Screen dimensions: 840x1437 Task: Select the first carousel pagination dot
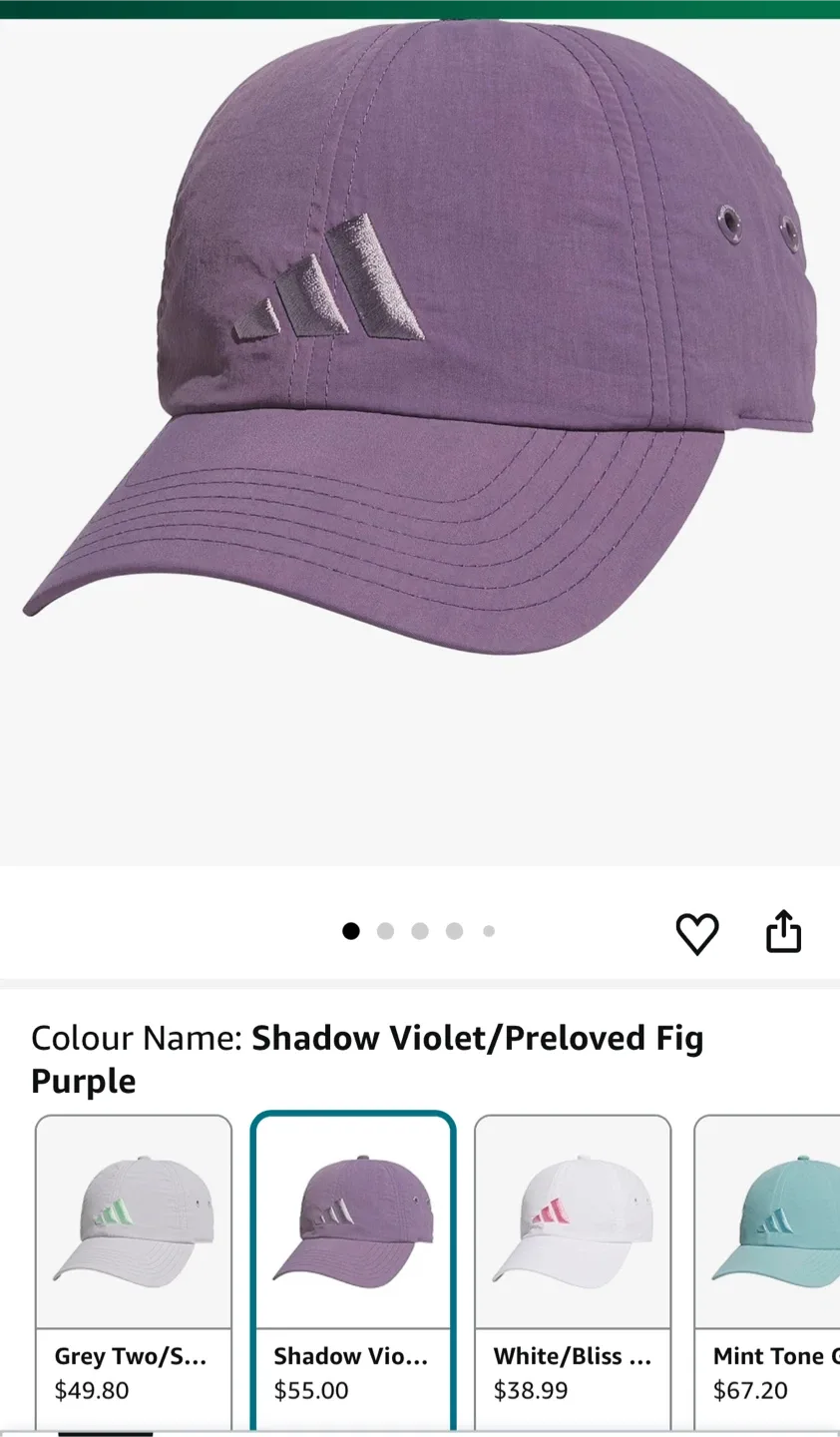[351, 930]
